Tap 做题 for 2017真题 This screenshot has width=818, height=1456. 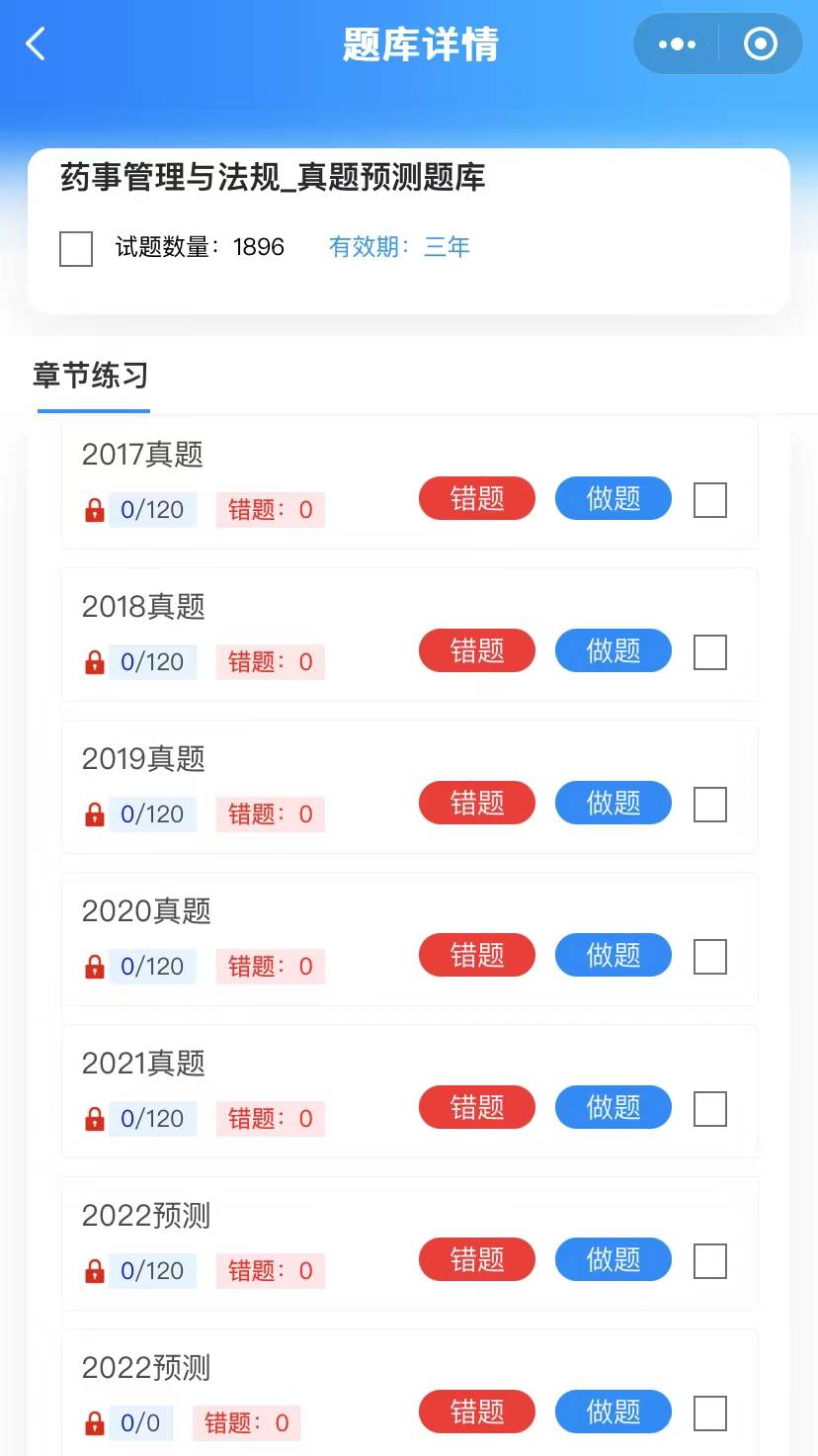[613, 499]
